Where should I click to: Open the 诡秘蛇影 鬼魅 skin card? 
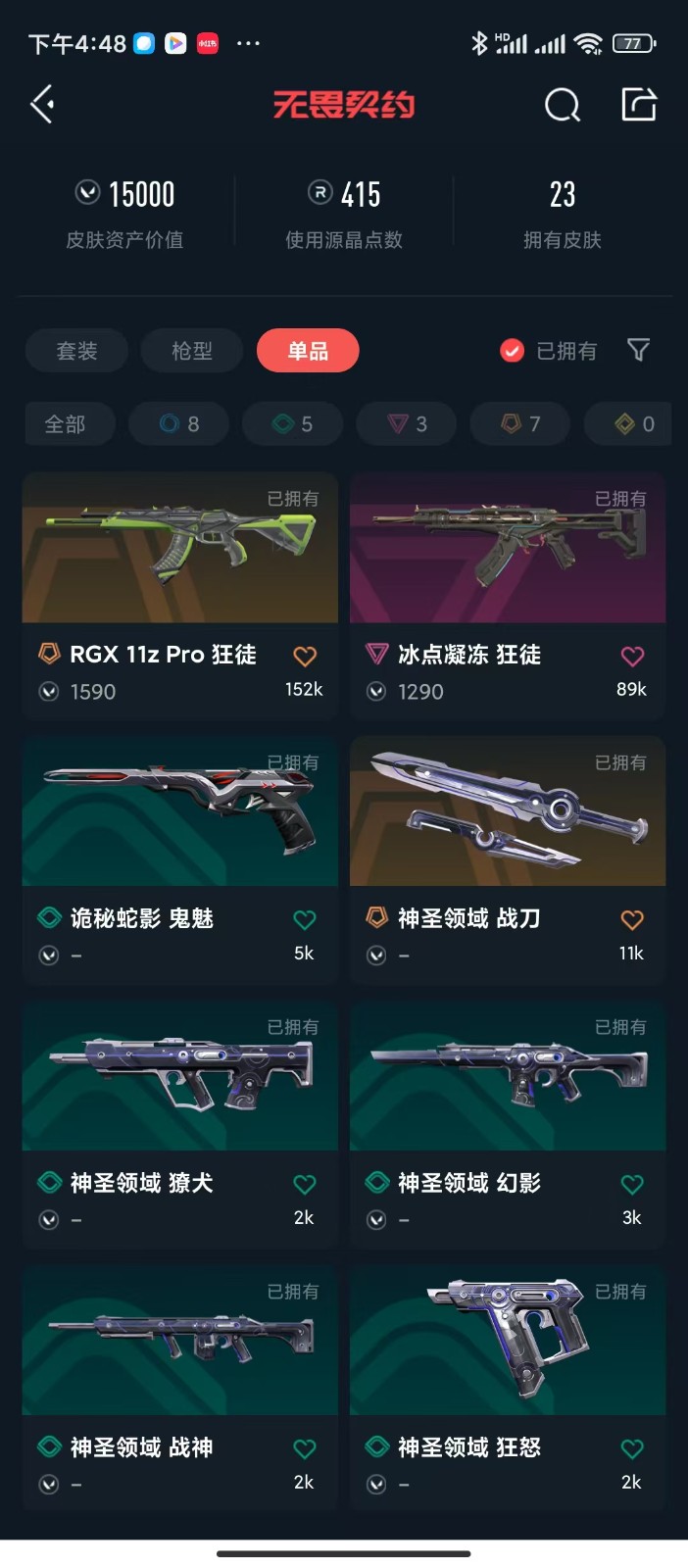click(180, 813)
